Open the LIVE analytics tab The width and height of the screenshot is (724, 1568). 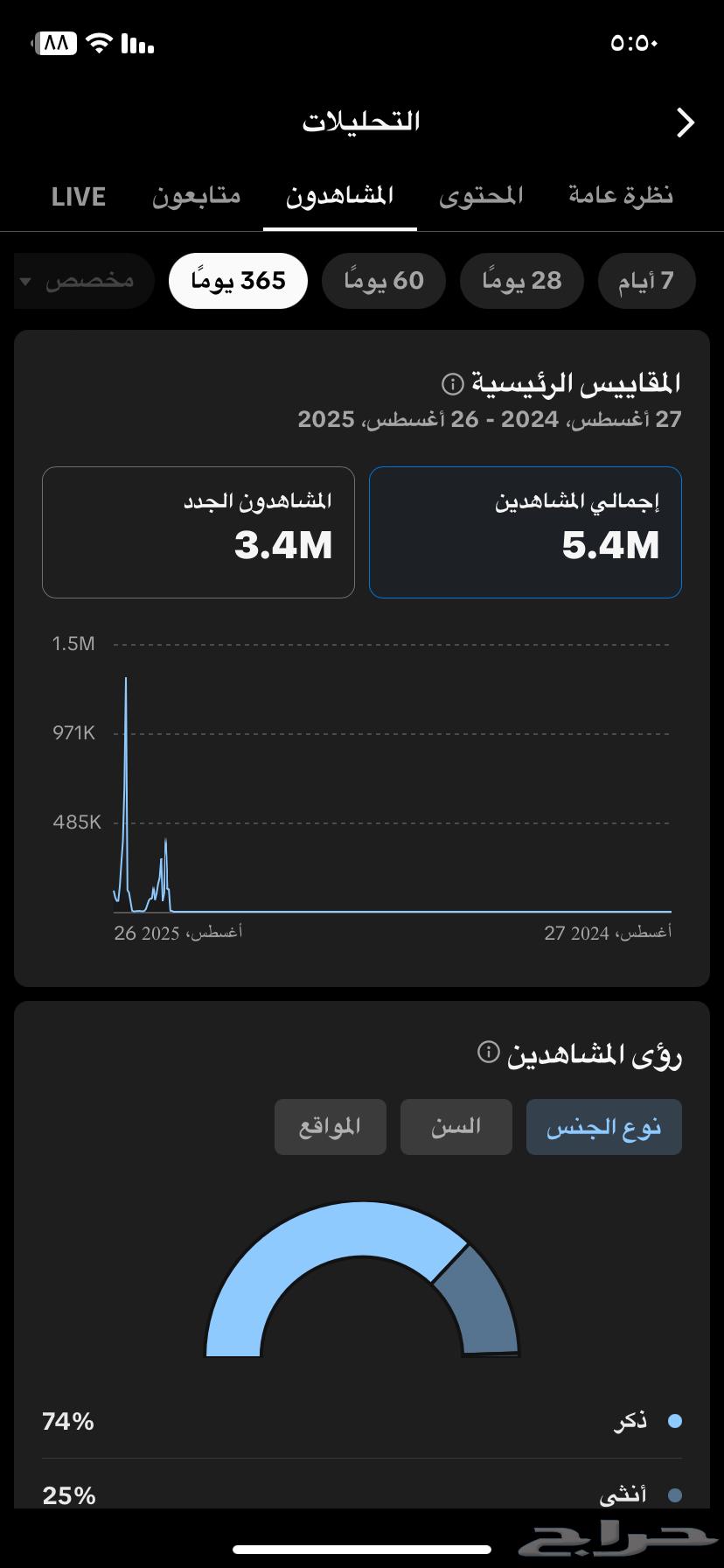click(x=78, y=196)
